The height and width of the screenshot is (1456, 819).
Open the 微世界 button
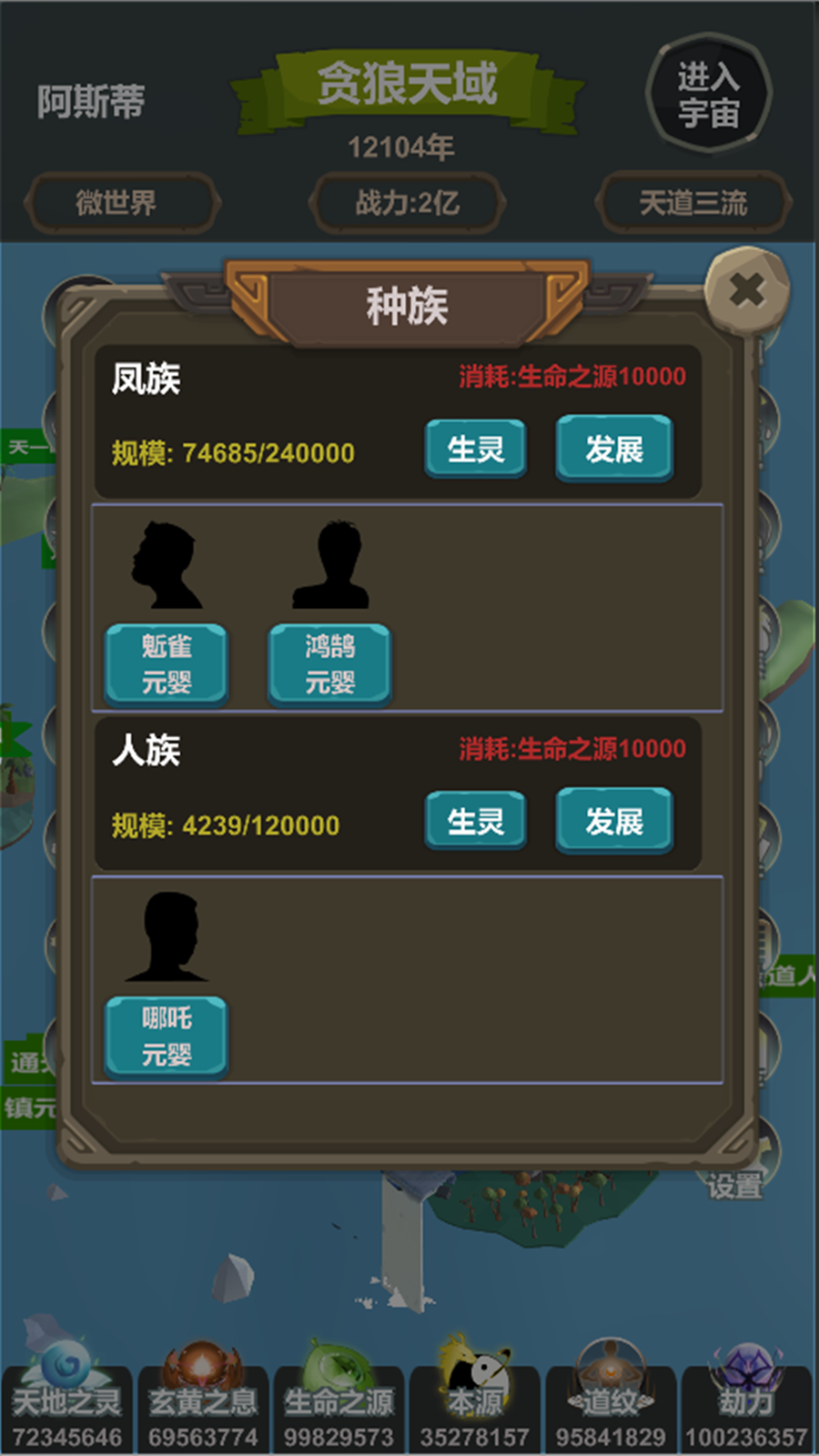(x=116, y=202)
